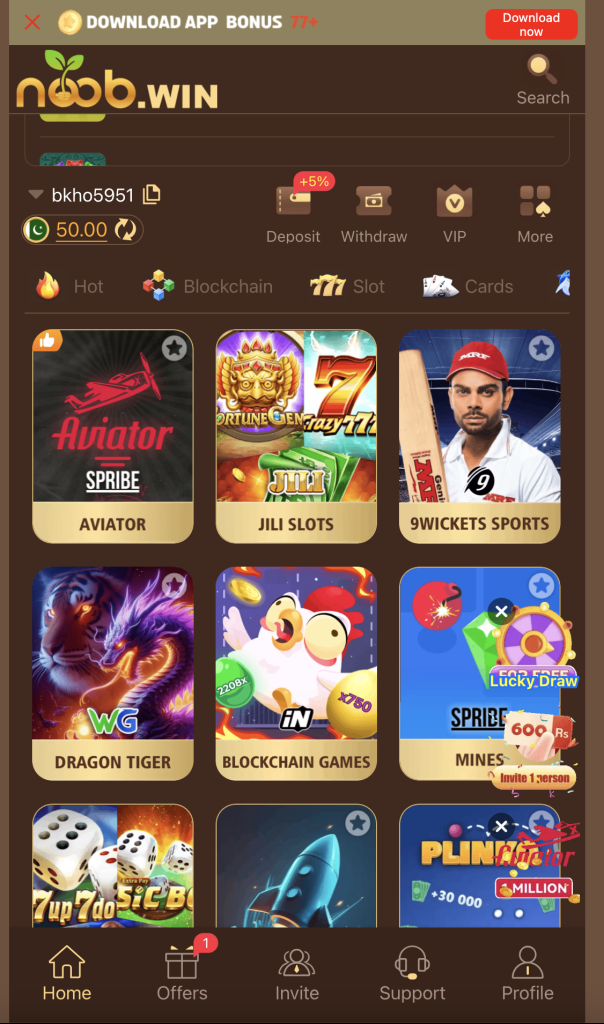Copy the username bkho5951

click(151, 195)
